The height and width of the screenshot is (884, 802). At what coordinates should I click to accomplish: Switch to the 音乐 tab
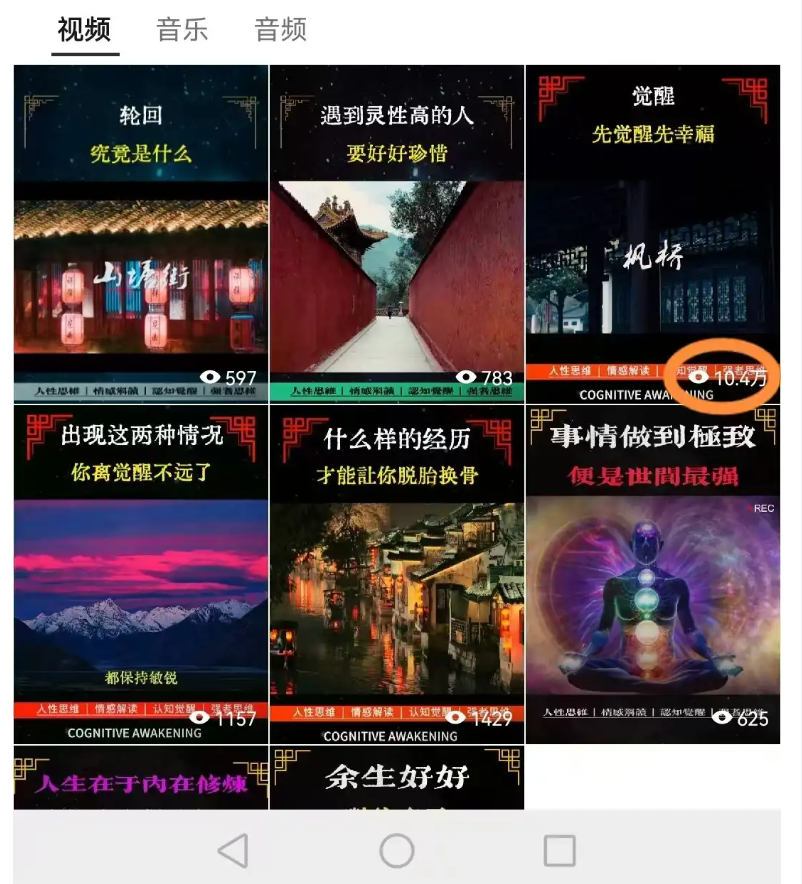point(182,30)
